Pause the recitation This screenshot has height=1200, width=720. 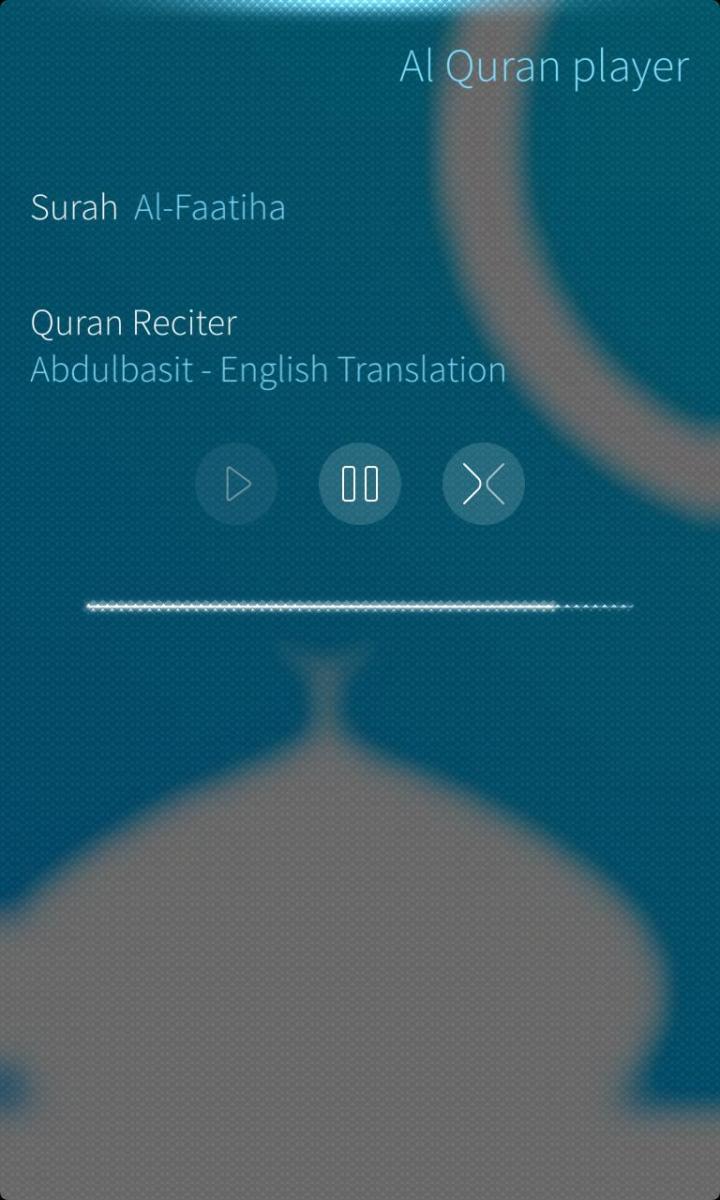pyautogui.click(x=360, y=485)
